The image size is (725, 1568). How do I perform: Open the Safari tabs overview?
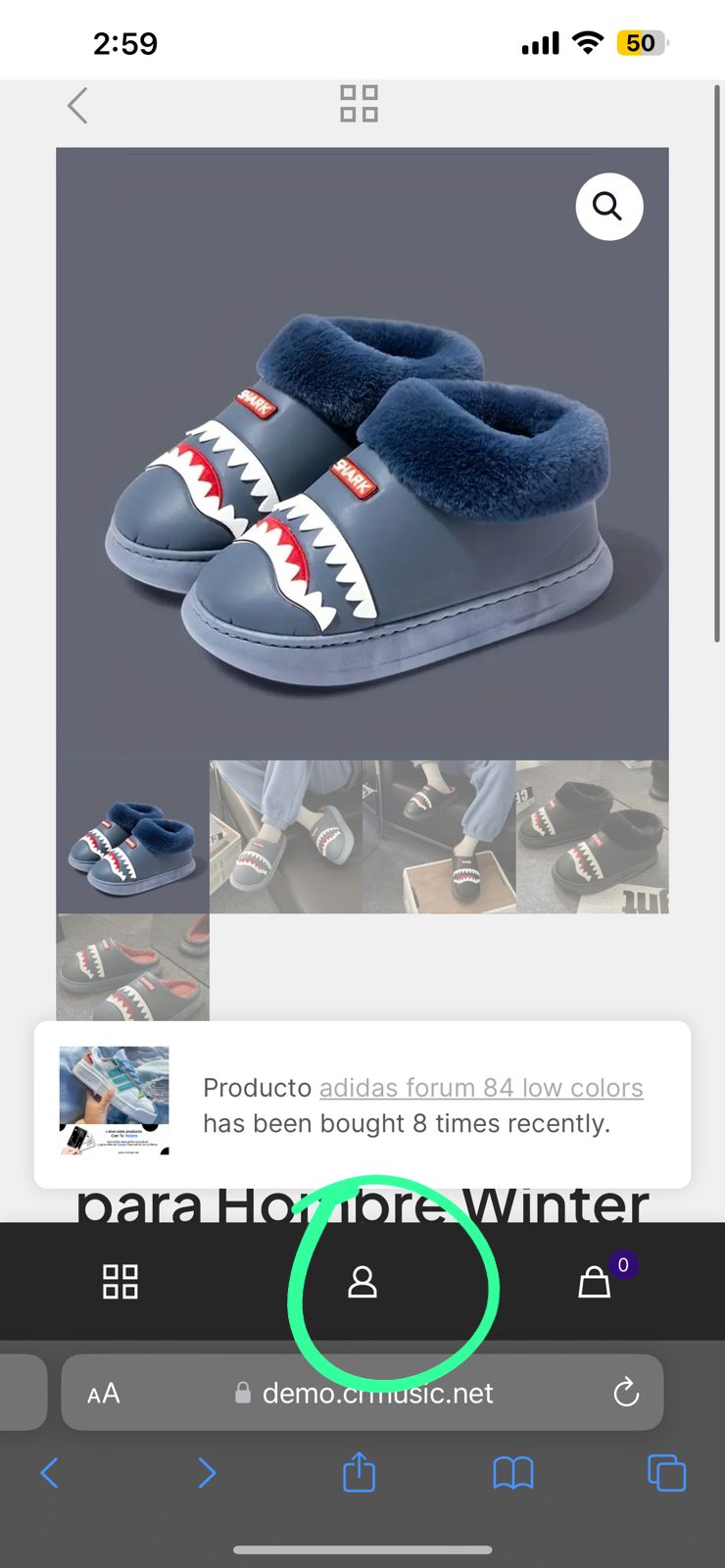click(x=666, y=1472)
